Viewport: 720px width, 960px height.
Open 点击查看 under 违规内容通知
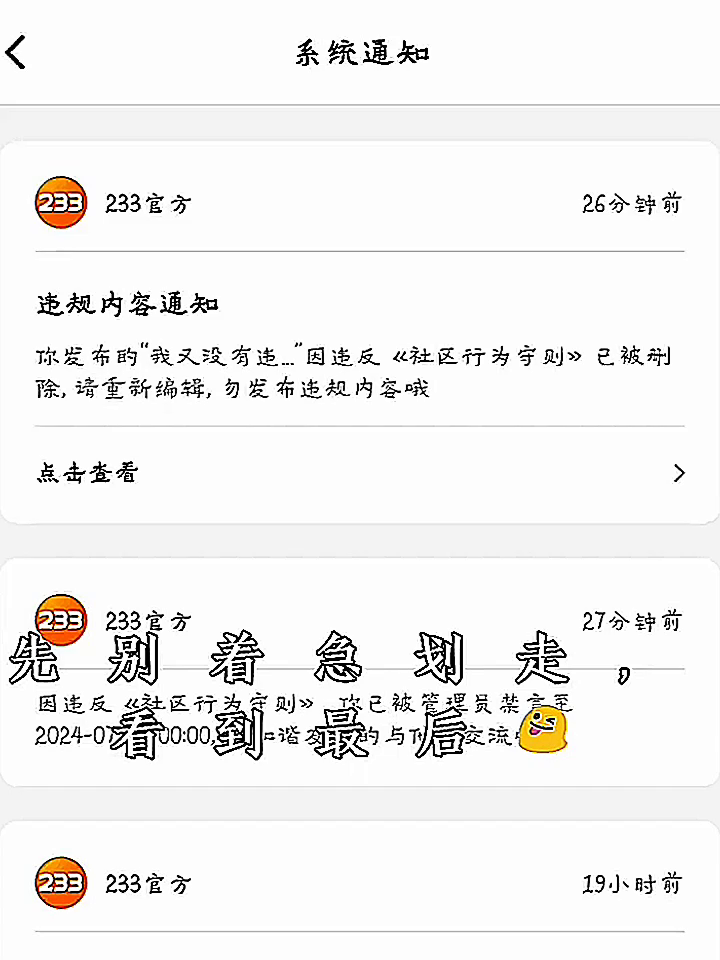tap(360, 473)
